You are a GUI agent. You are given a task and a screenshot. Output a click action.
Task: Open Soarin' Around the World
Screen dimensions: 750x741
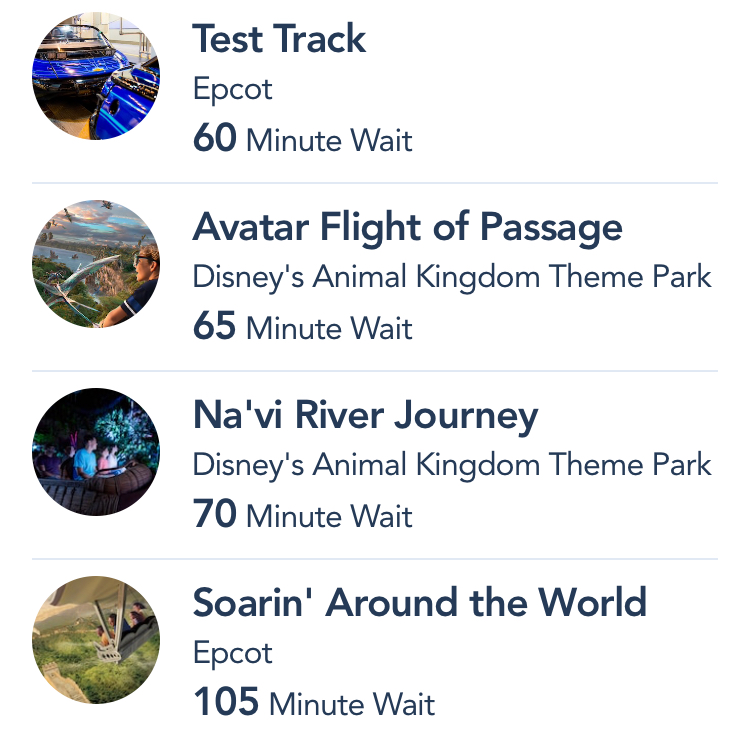click(x=419, y=603)
